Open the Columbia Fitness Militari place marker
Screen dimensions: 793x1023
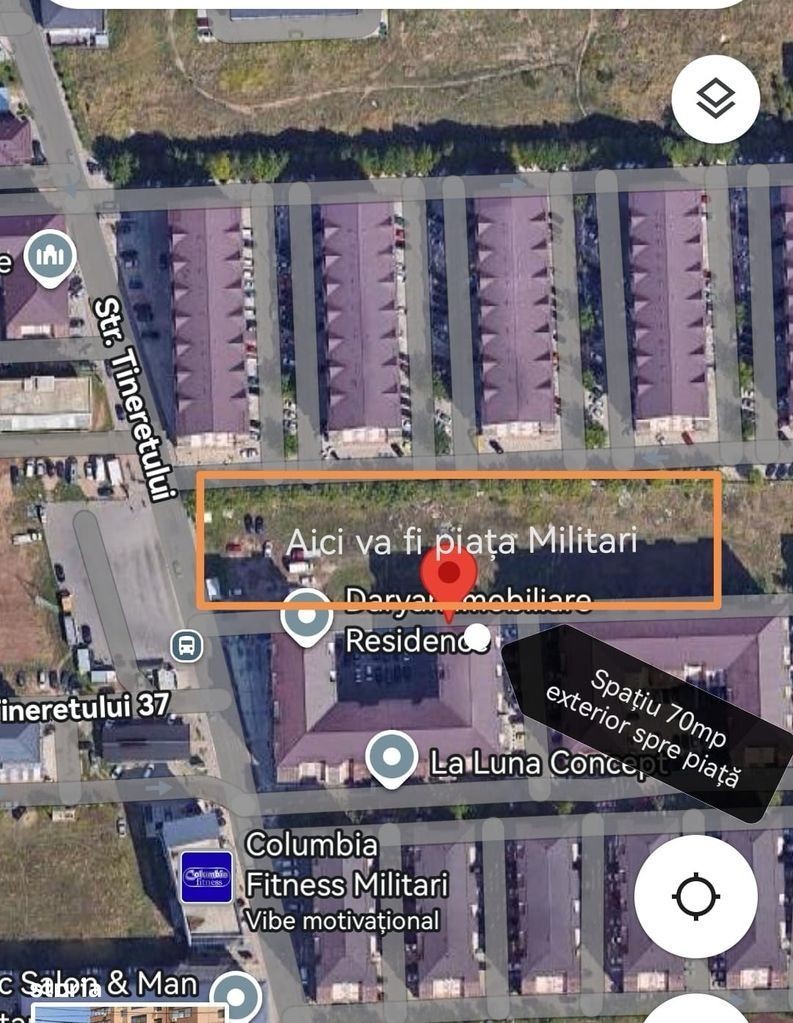click(206, 877)
